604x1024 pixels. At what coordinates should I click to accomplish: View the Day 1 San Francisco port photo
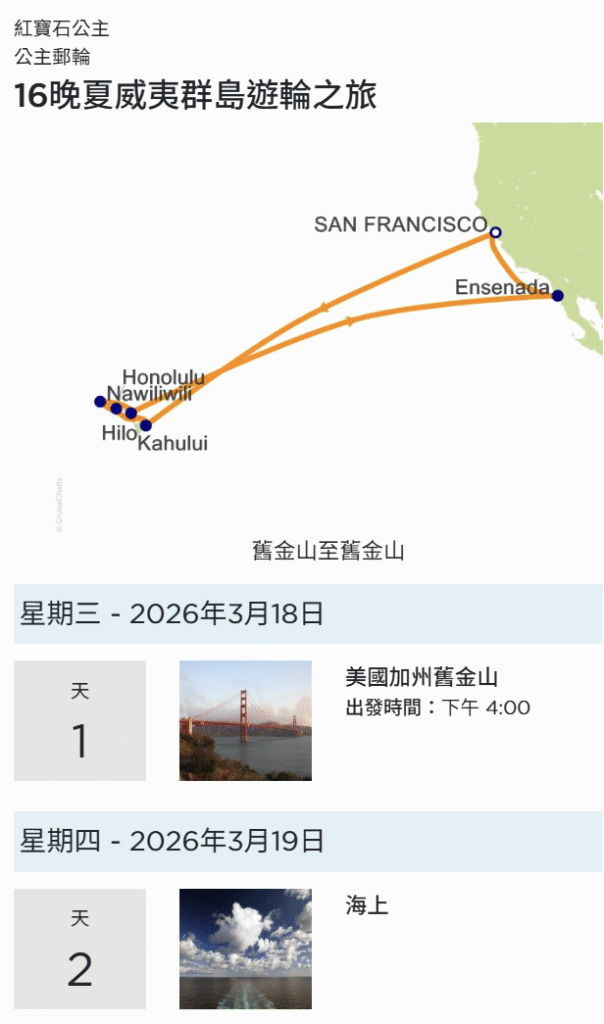coord(245,720)
